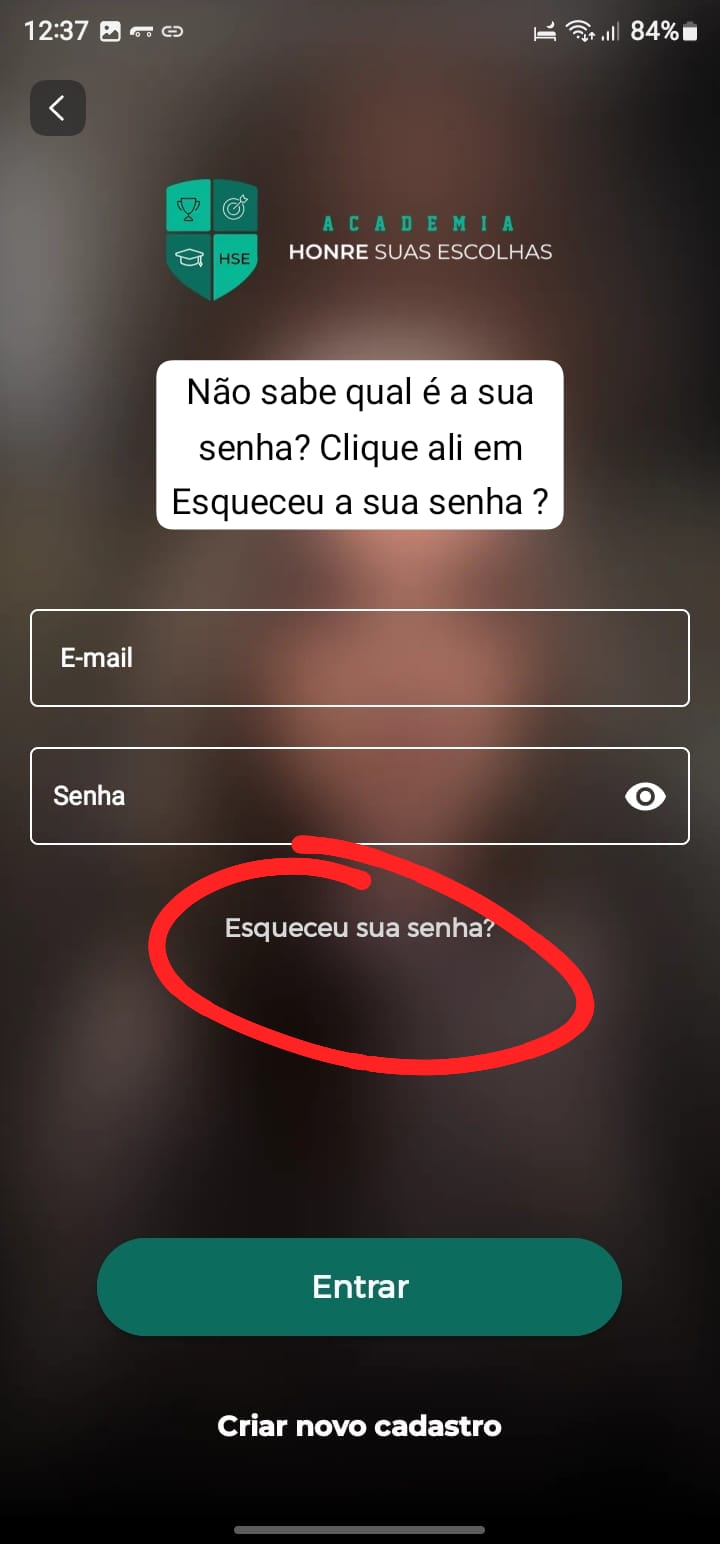720x1544 pixels.
Task: Select Criar novo cadastro
Action: 359,1425
